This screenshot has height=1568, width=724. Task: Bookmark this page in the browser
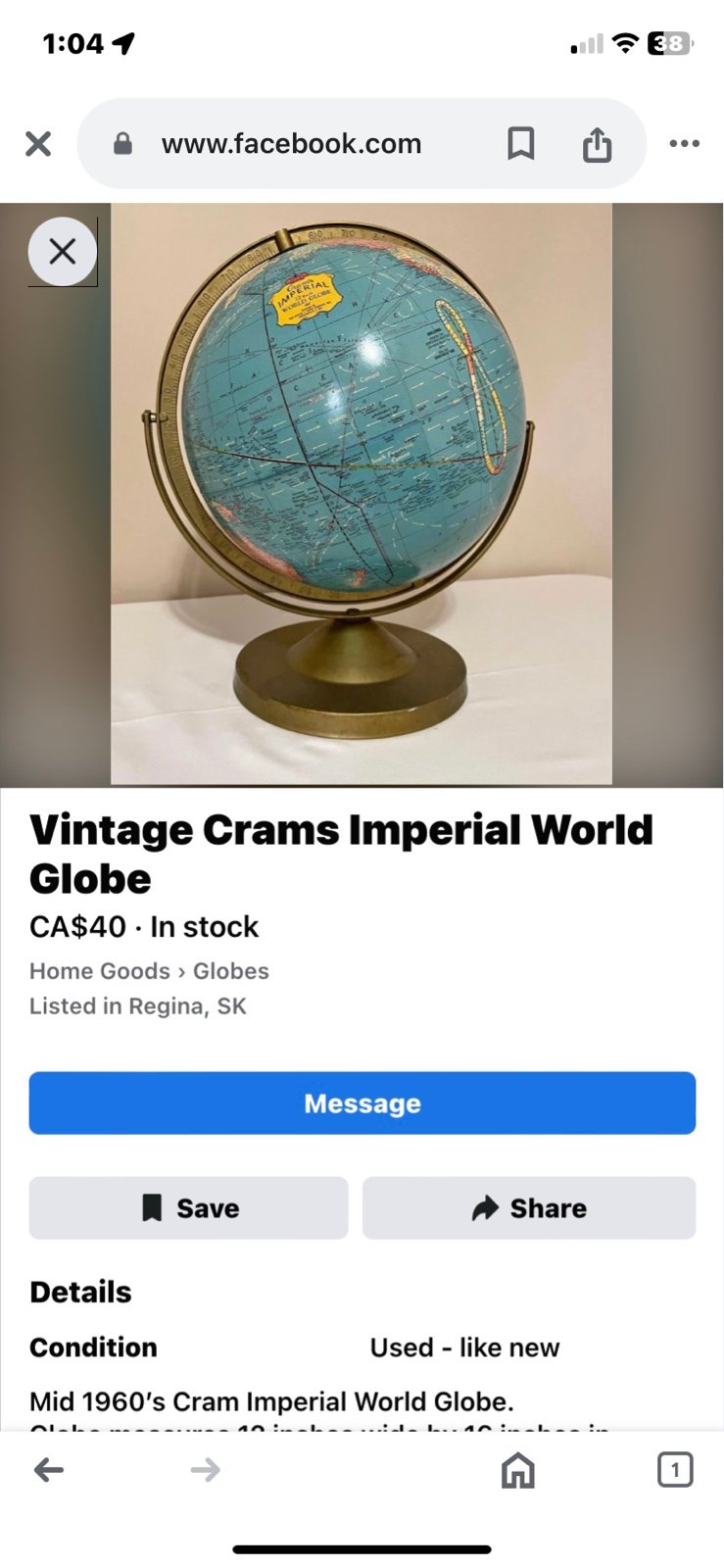click(520, 144)
